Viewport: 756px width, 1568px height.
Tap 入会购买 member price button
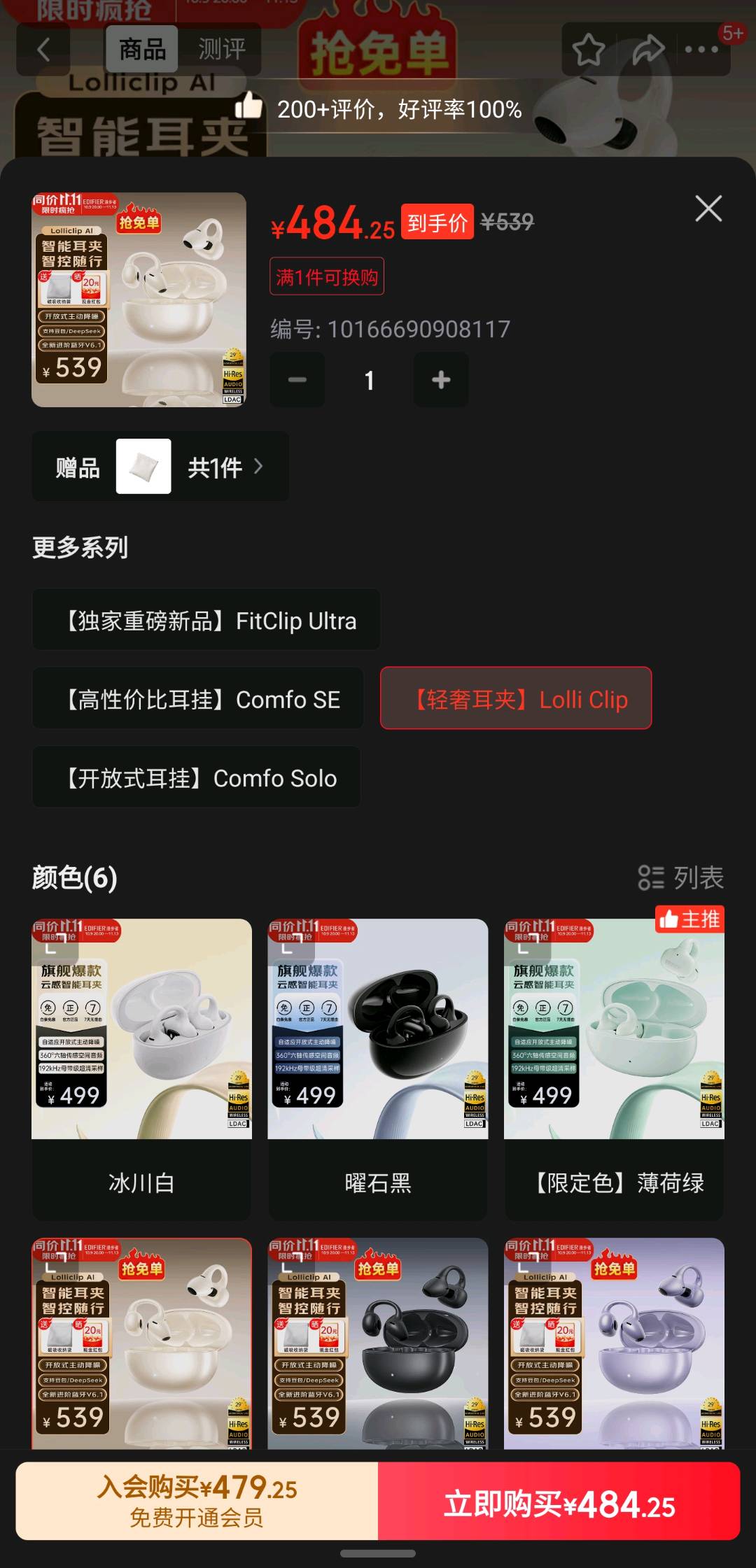tap(197, 1501)
